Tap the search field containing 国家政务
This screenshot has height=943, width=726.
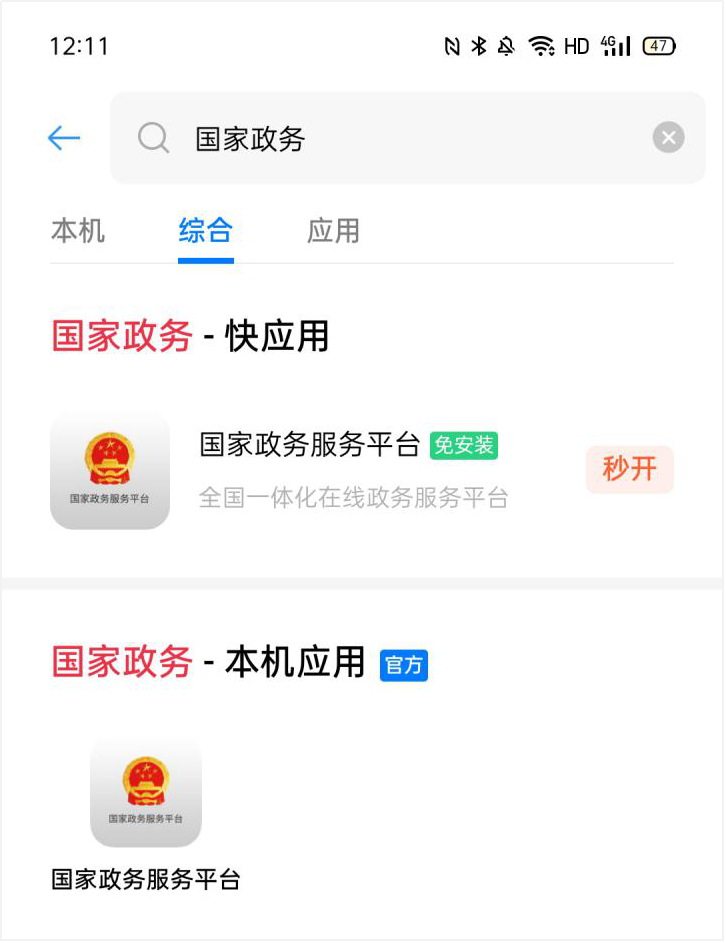tap(400, 138)
